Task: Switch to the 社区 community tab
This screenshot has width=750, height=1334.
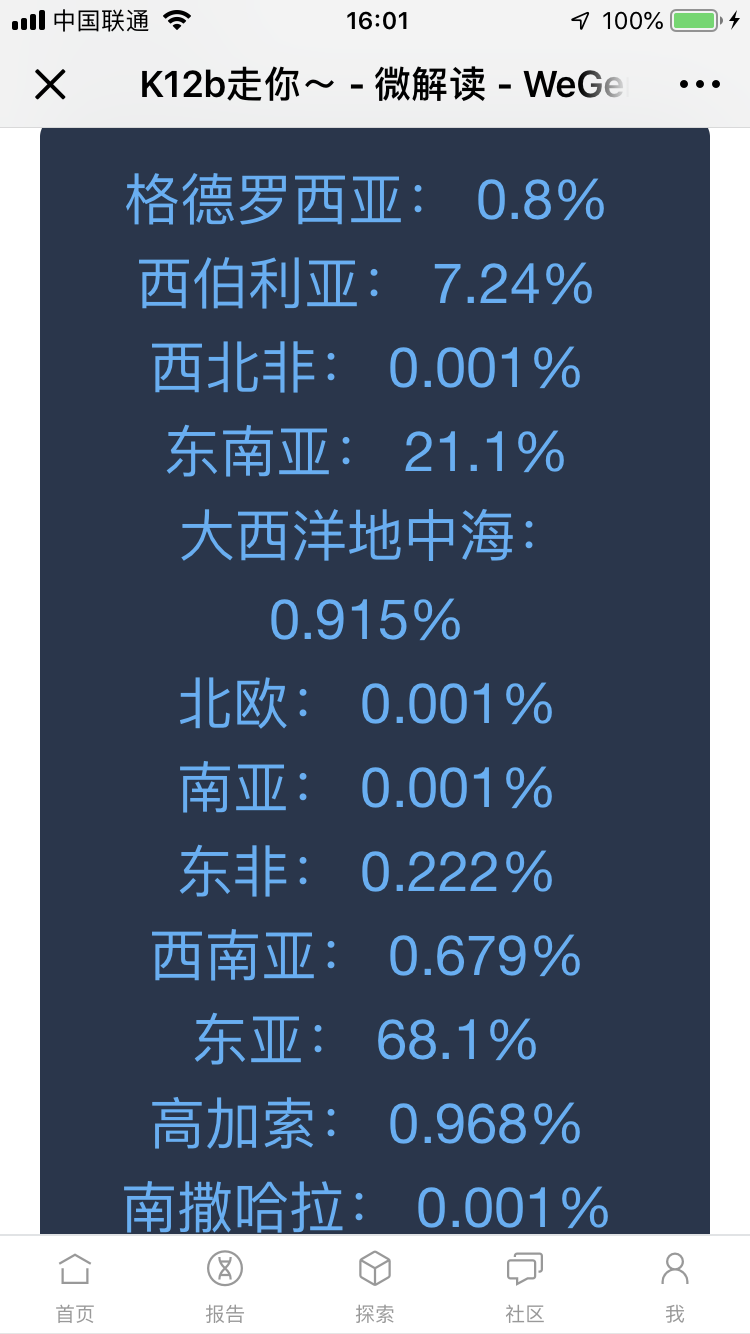Action: click(x=525, y=1287)
